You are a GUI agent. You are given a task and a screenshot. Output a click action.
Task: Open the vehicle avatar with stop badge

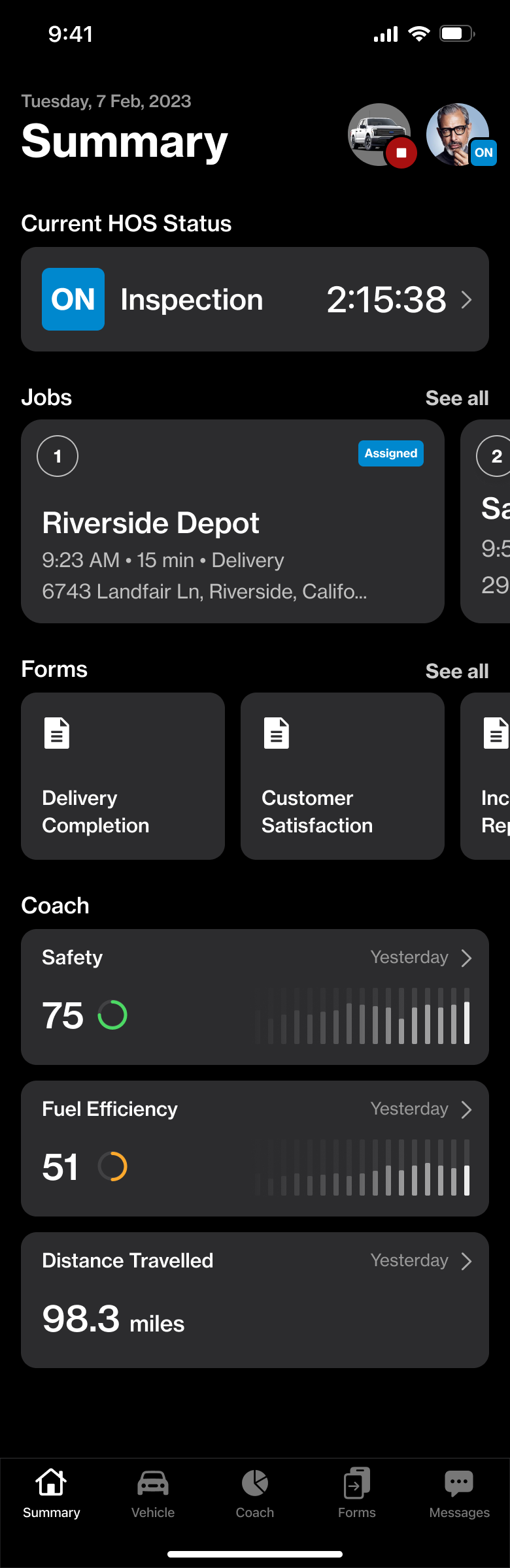click(380, 135)
